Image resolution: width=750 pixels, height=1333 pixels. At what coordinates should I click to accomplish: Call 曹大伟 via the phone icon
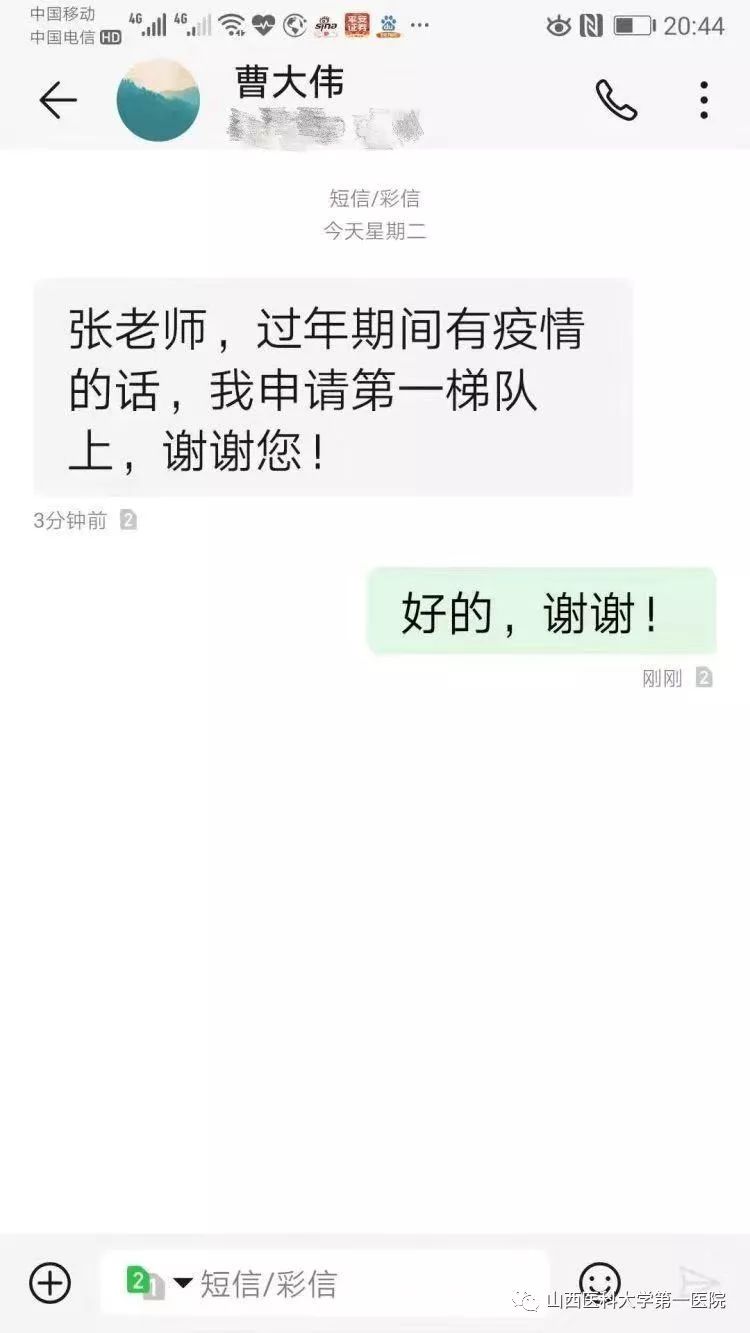pos(616,100)
